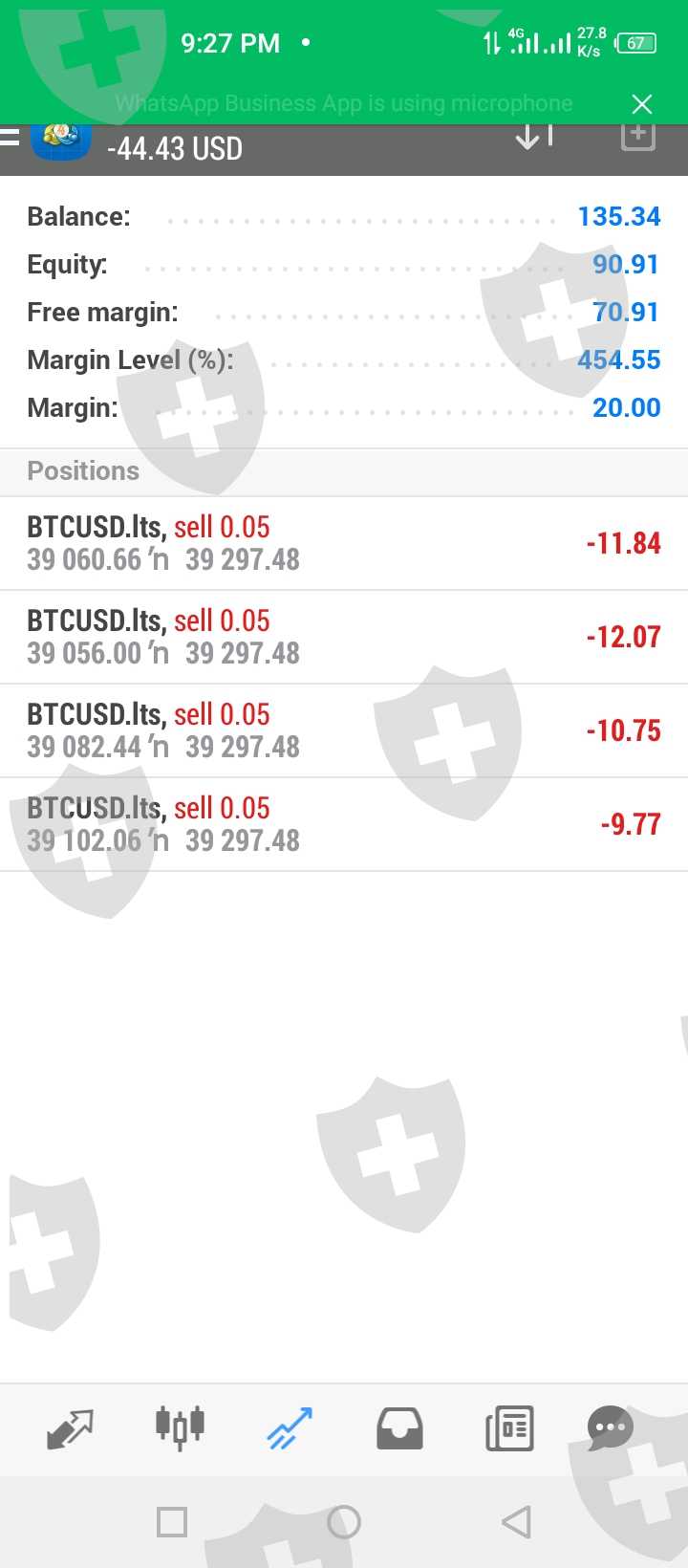The height and width of the screenshot is (1568, 688).
Task: Sort the open positions list
Action: point(533,138)
